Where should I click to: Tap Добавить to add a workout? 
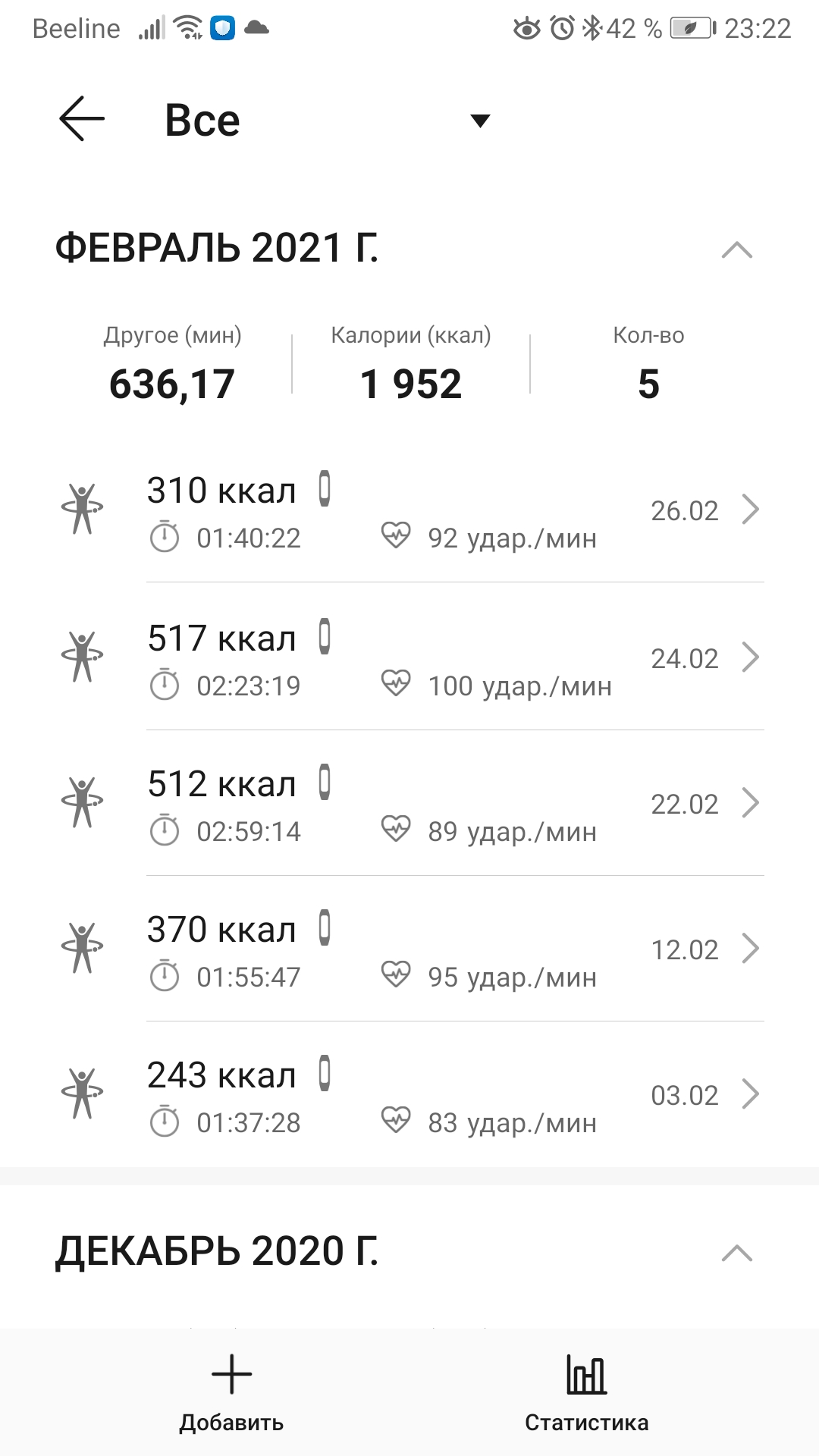pos(231,1394)
